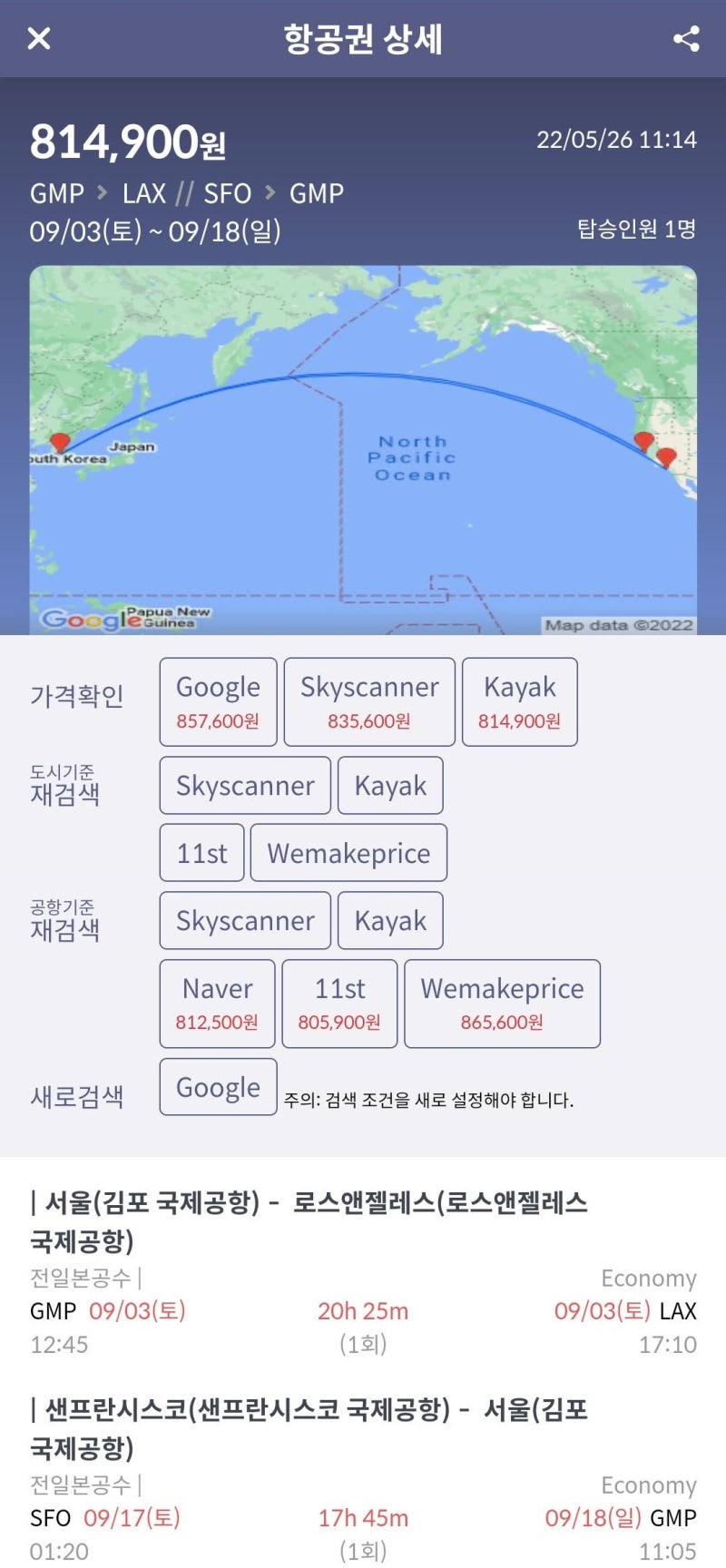Re-search by city on Kayak

click(390, 786)
